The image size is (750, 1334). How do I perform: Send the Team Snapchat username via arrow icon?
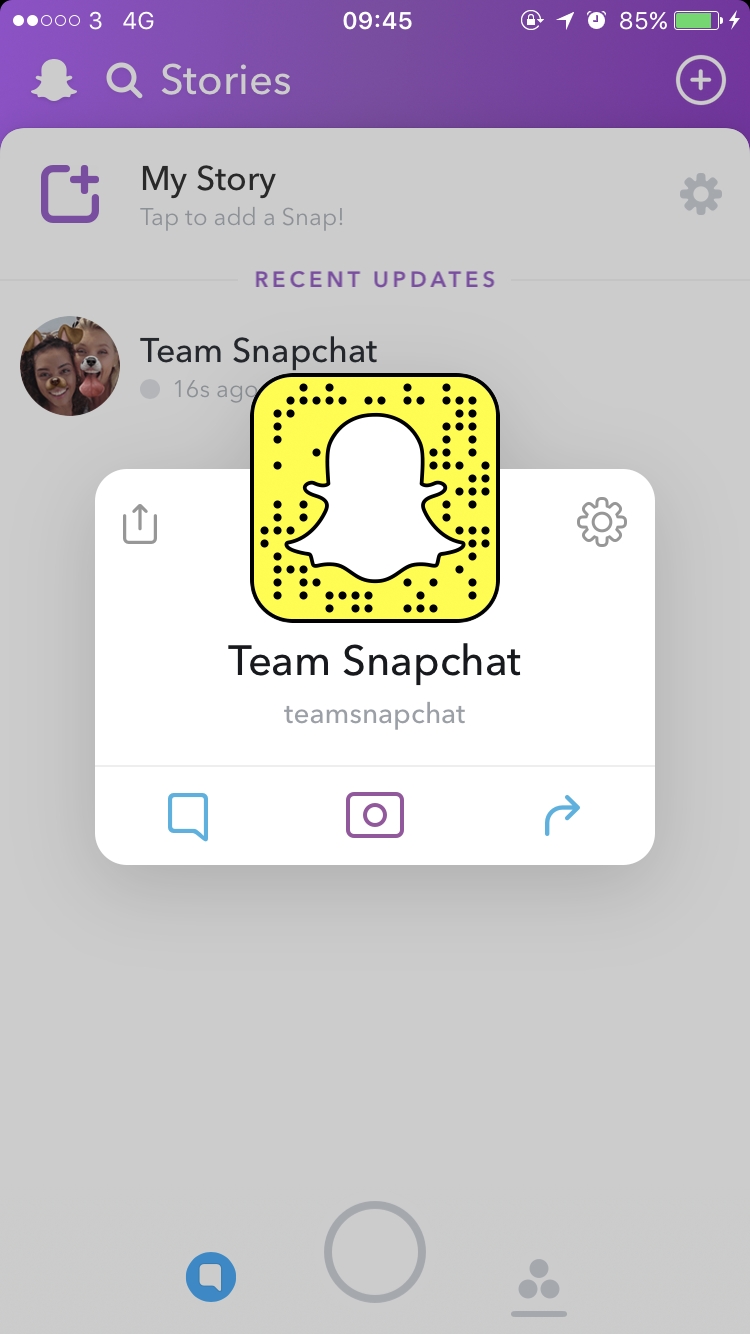point(562,816)
